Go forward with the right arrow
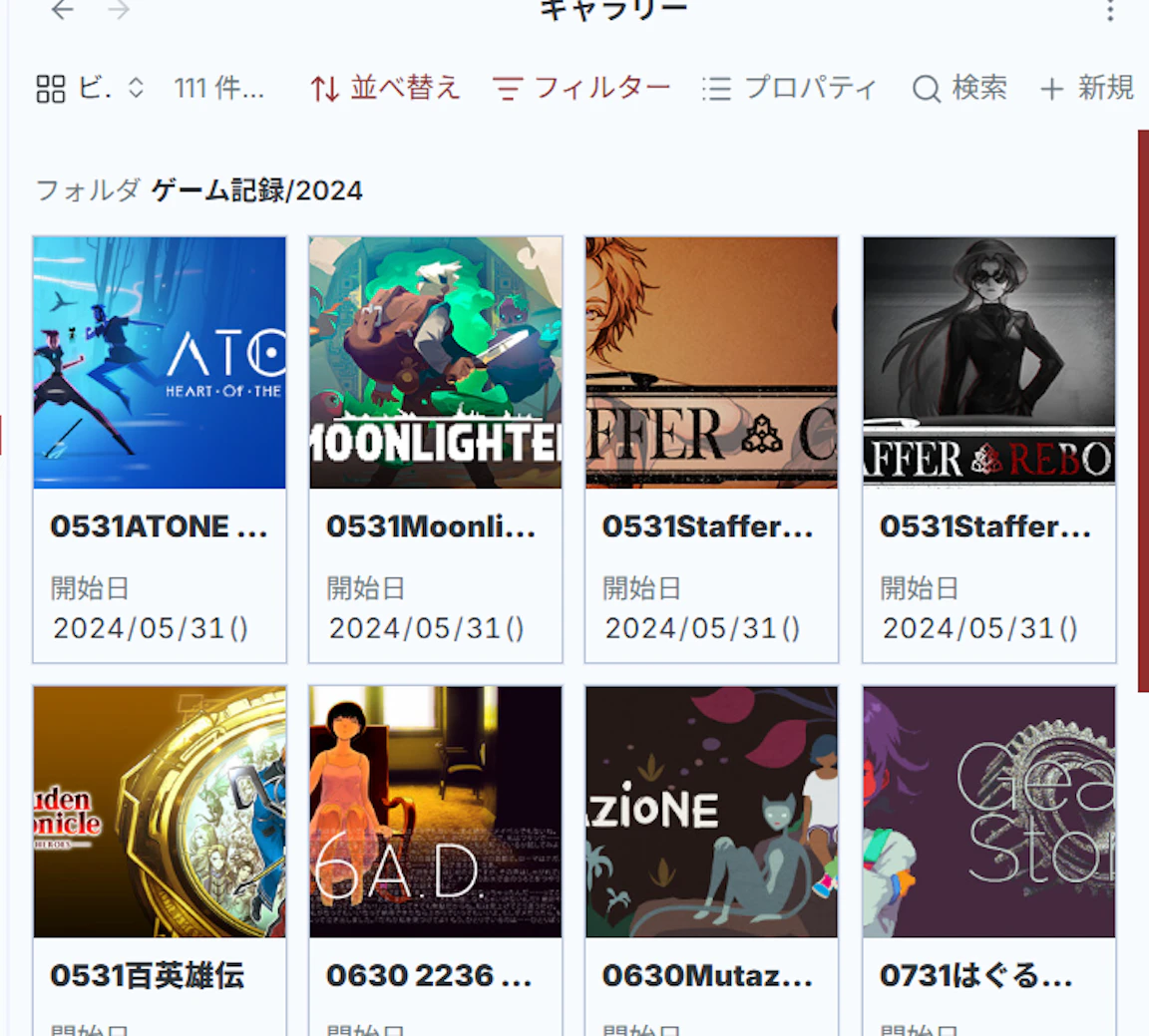This screenshot has height=1036, width=1149. (118, 10)
